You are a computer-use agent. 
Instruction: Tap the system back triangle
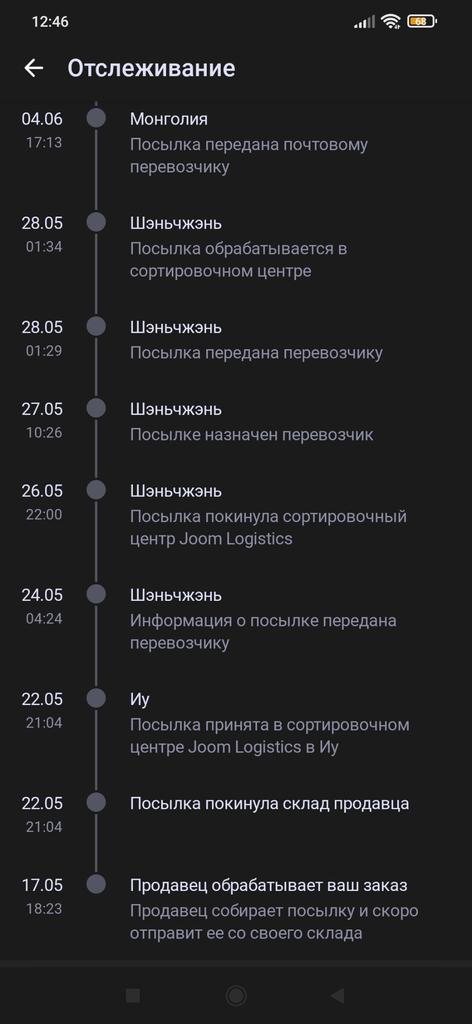pyautogui.click(x=337, y=995)
